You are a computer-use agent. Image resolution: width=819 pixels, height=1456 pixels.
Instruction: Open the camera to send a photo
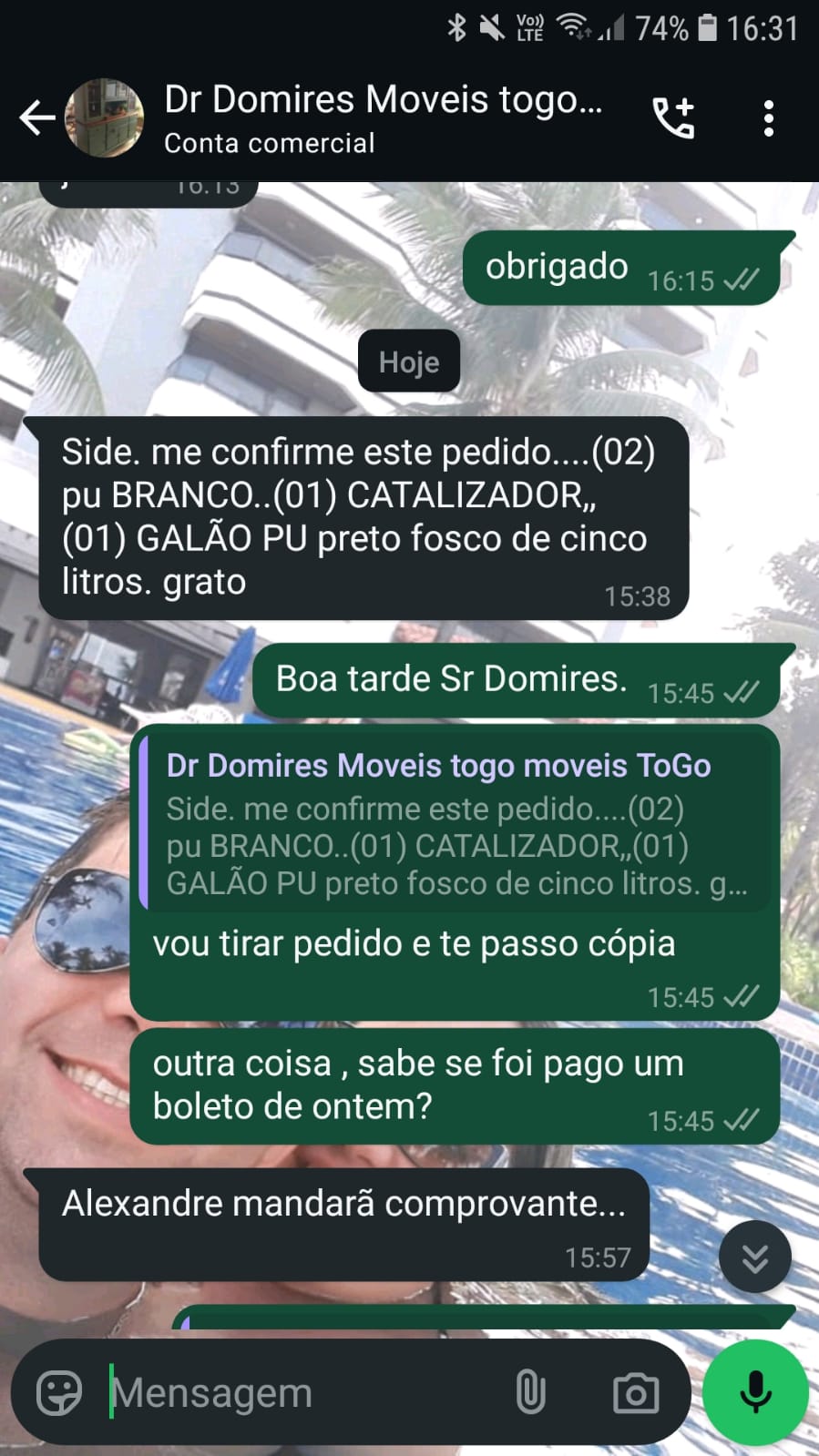tap(636, 1392)
